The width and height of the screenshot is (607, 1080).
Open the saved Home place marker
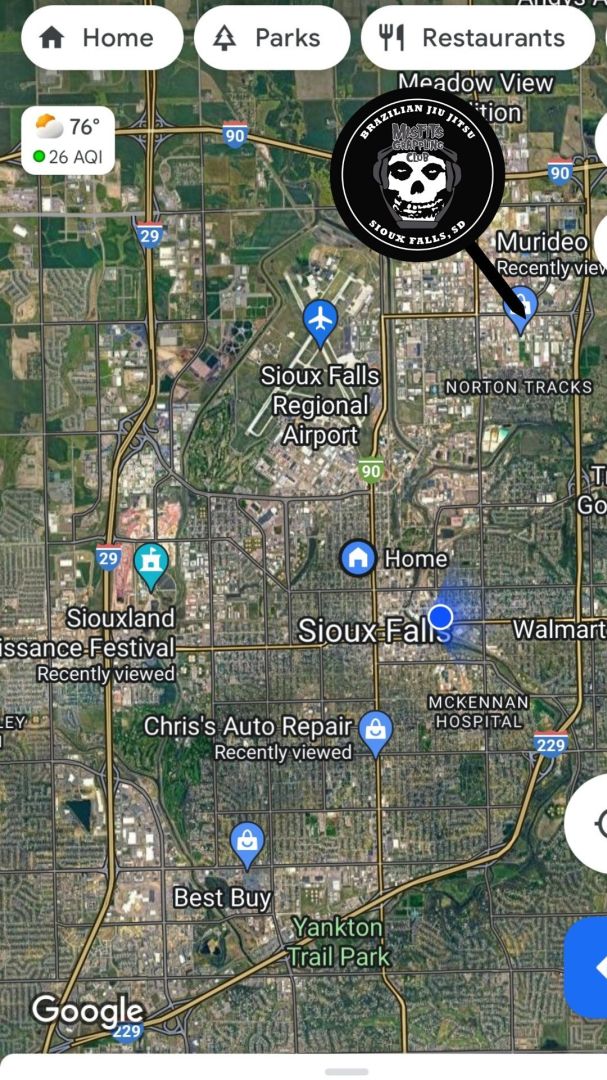click(357, 558)
